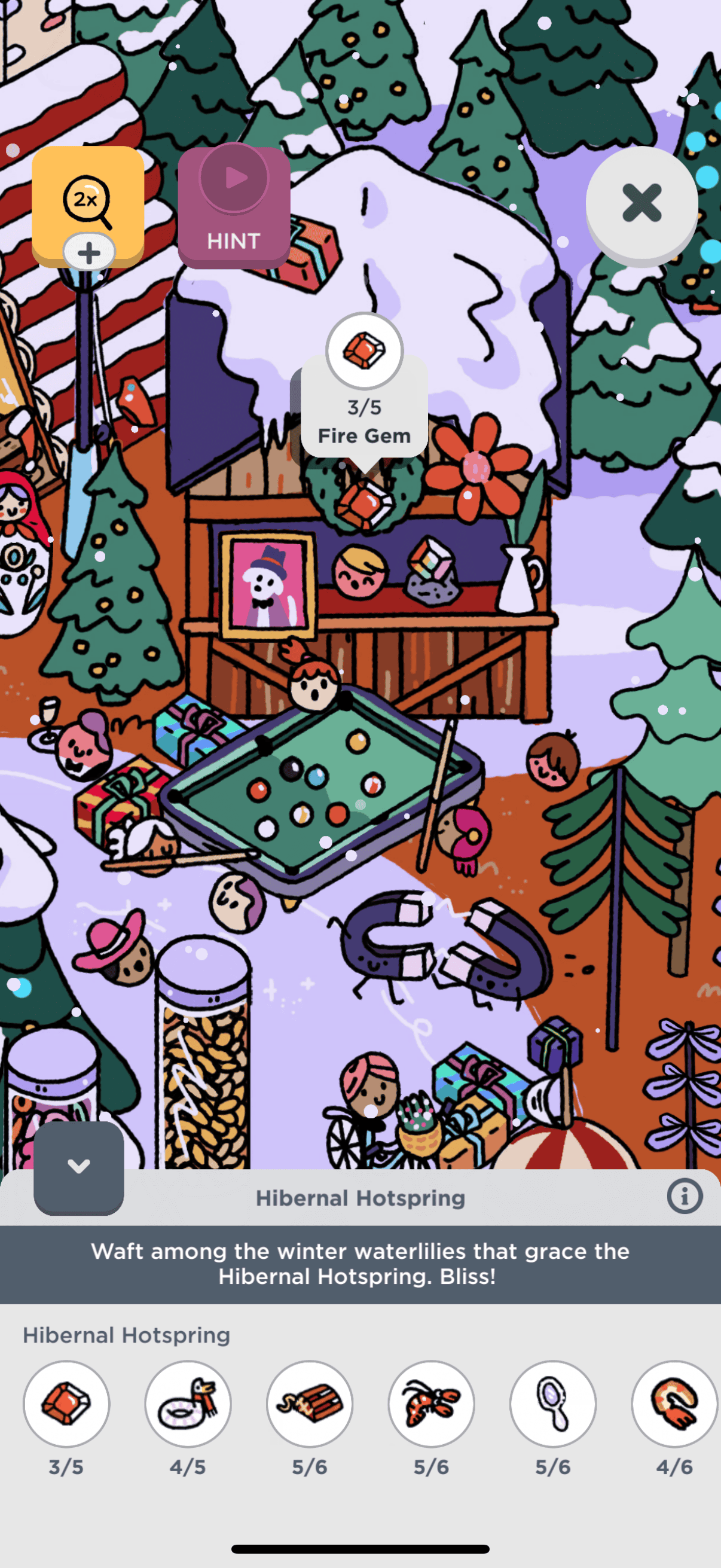Screen dimensions: 721x1568
Task: Close the level with the X button
Action: click(x=641, y=203)
